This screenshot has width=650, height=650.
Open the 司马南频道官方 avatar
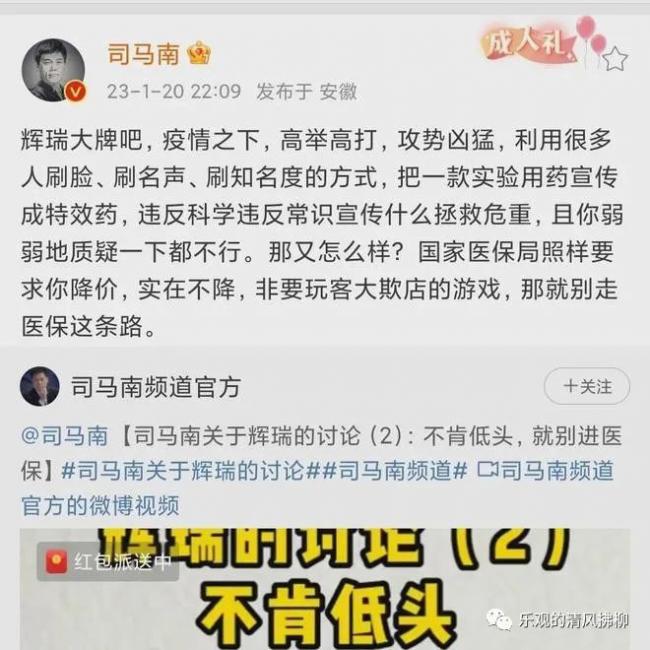[x=39, y=387]
